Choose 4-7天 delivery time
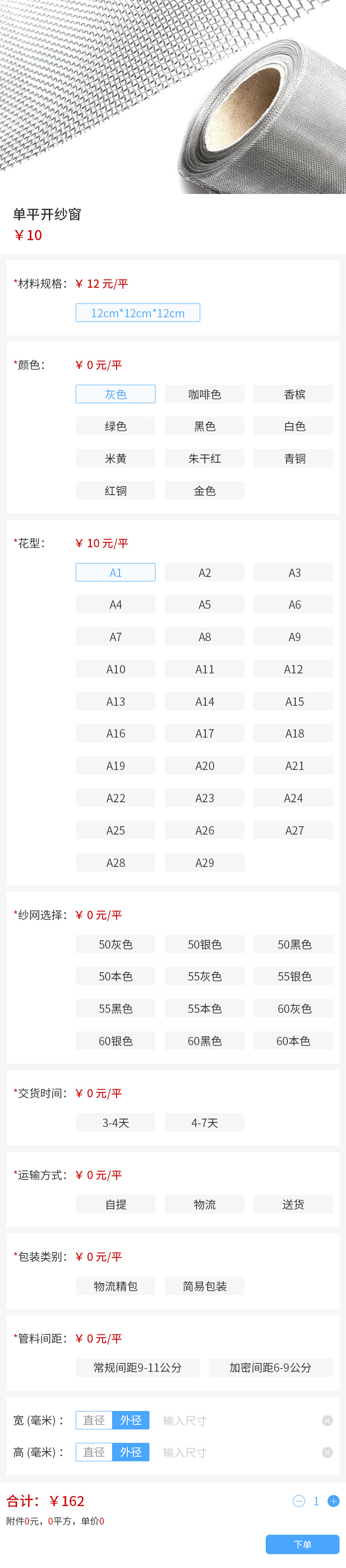346x1568 pixels. [x=204, y=1122]
